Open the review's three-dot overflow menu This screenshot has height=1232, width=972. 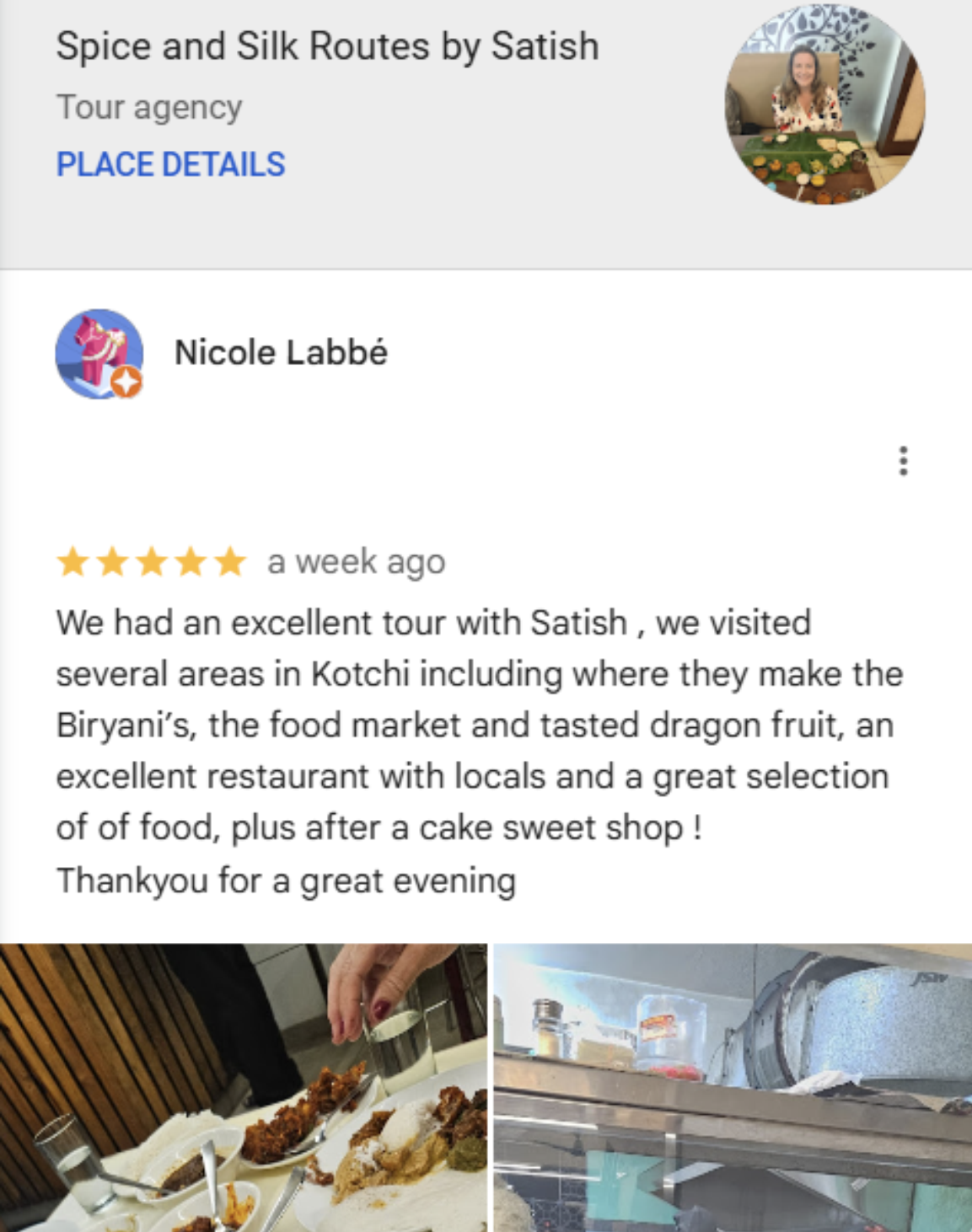pos(903,461)
